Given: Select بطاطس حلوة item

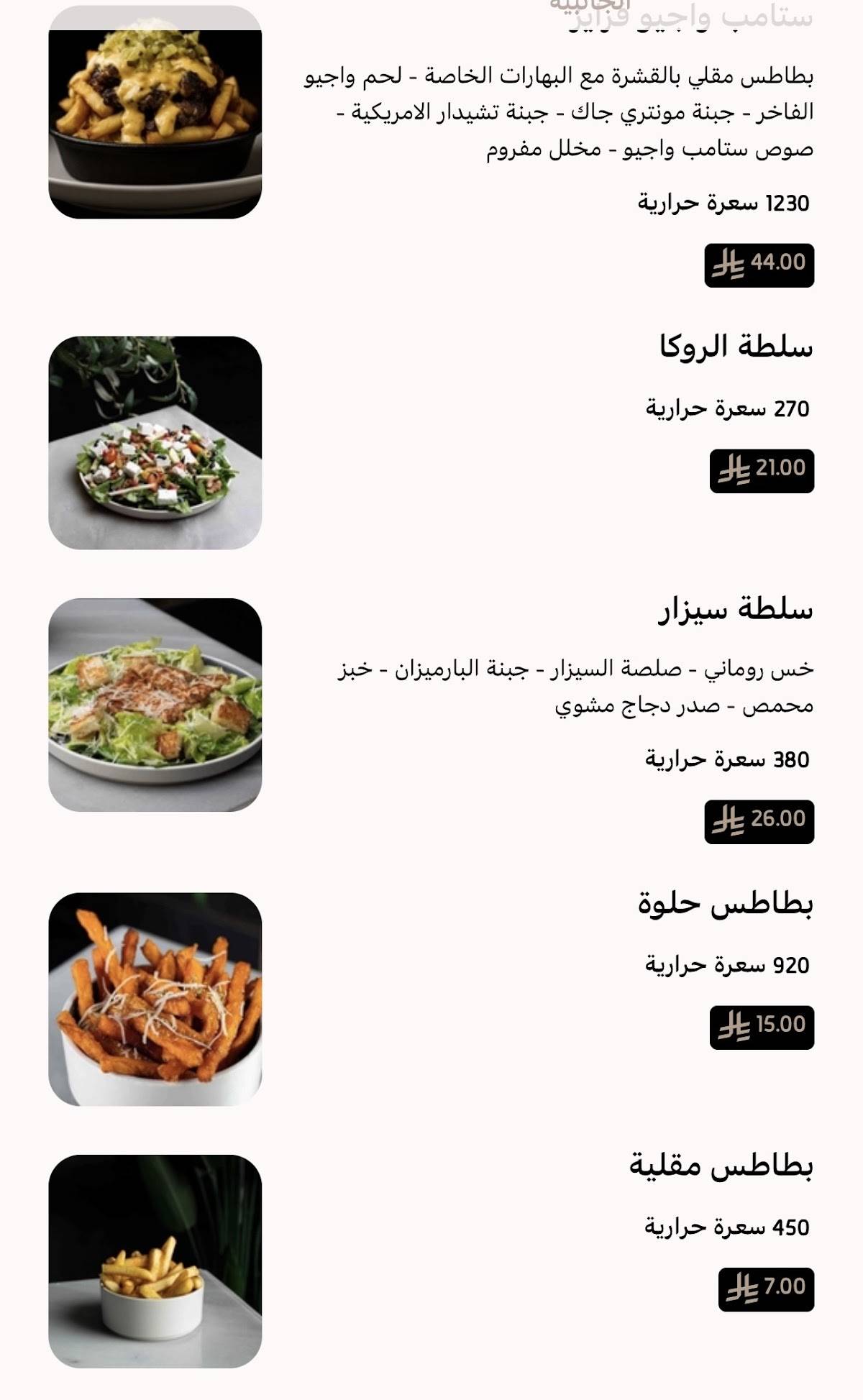Looking at the screenshot, I should 725,903.
